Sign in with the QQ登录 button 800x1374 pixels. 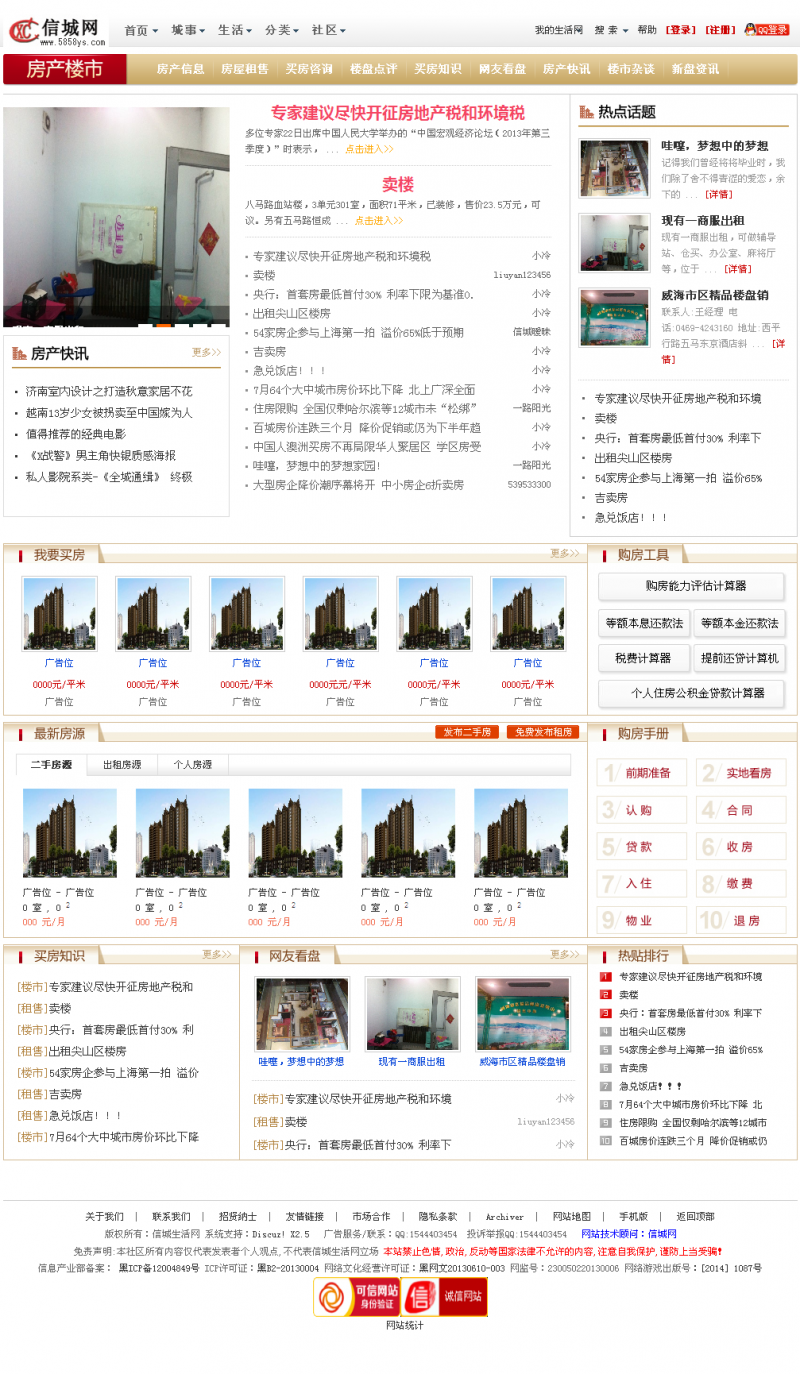(x=767, y=30)
